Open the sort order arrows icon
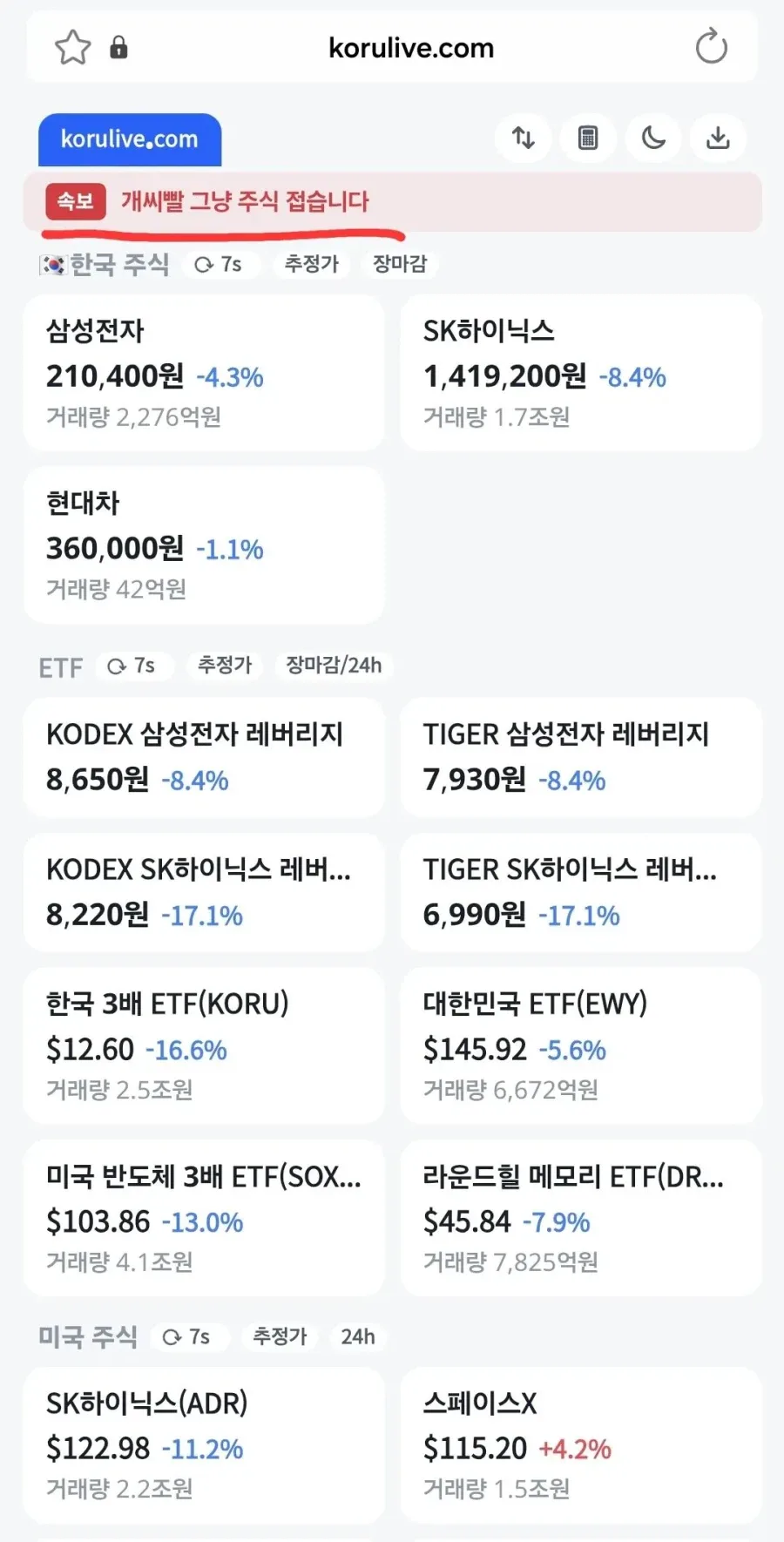 coord(523,138)
